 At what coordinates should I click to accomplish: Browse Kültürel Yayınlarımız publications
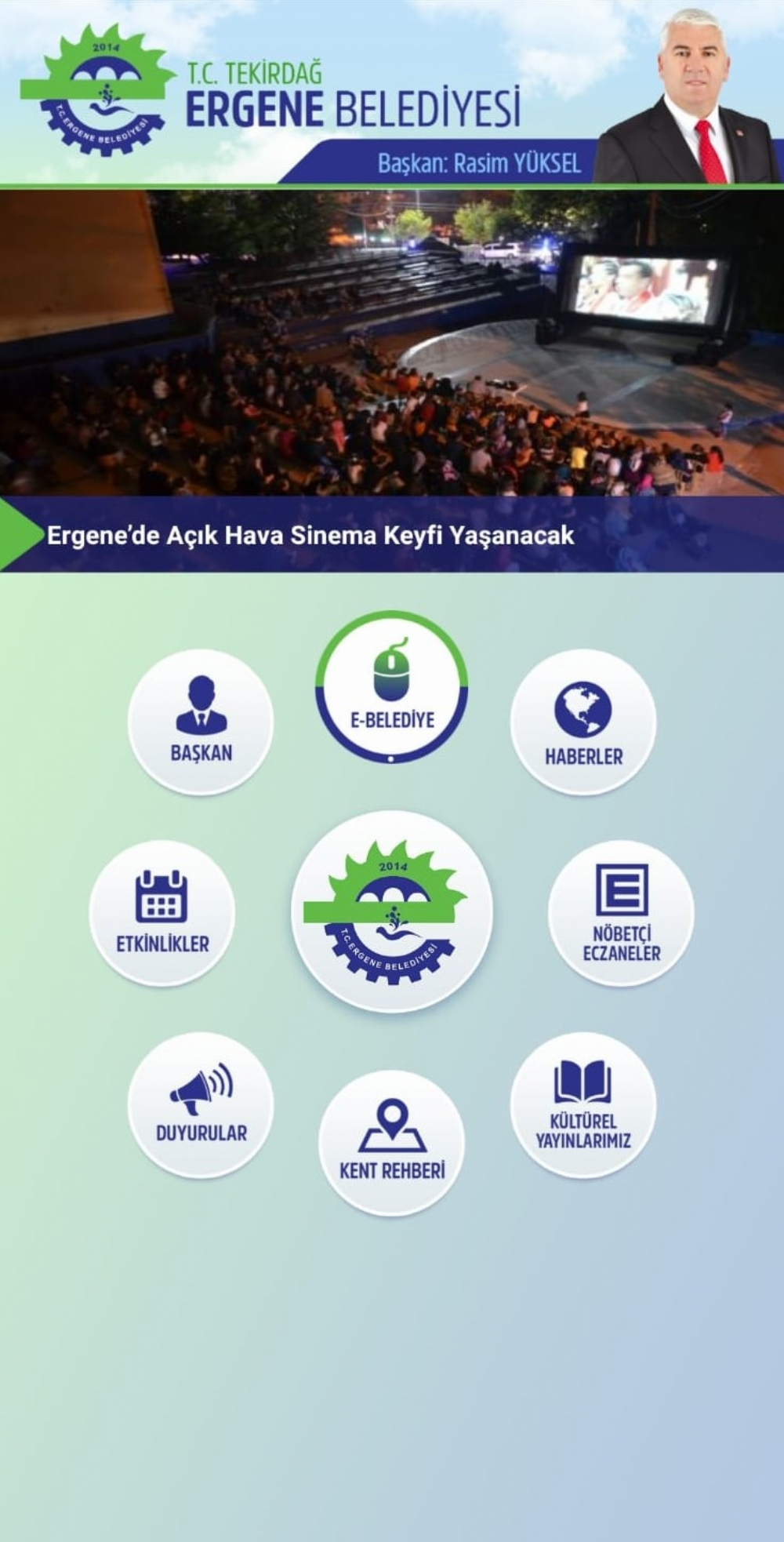click(x=583, y=1104)
